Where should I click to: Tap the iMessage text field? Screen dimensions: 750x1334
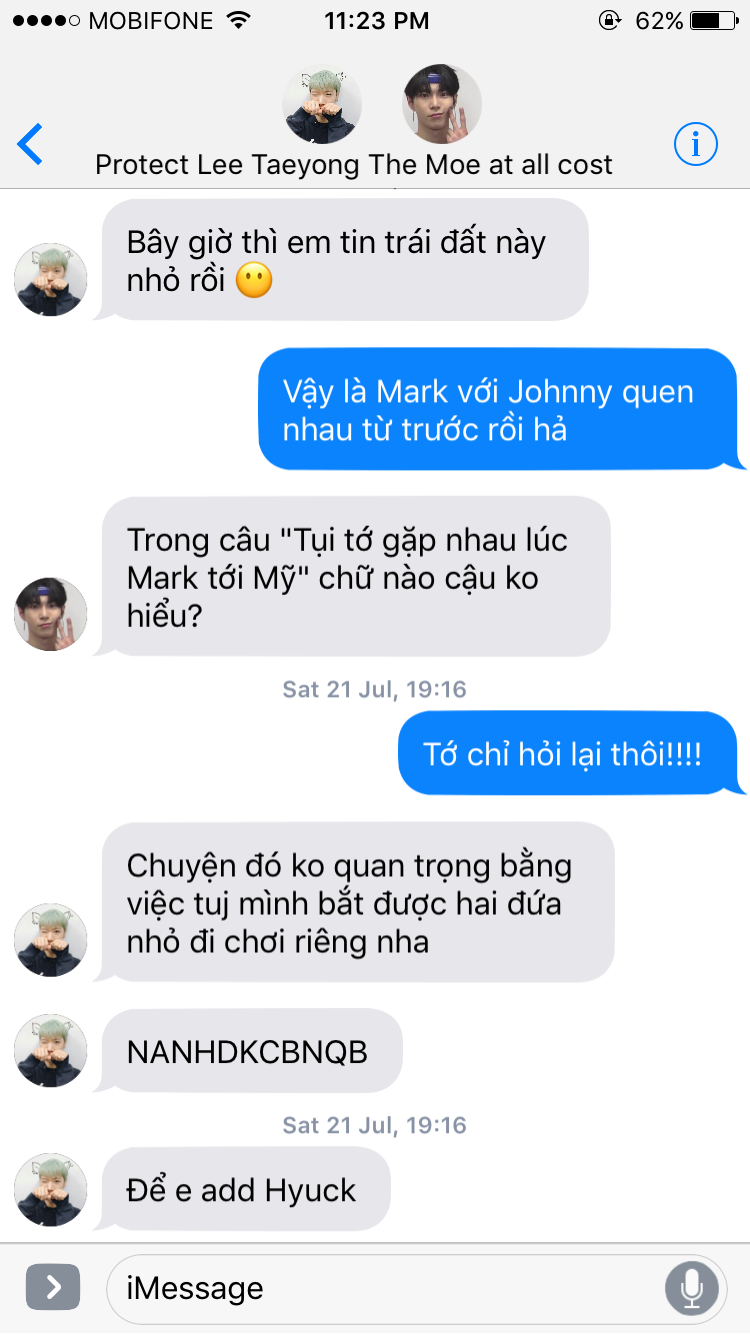(x=380, y=1288)
